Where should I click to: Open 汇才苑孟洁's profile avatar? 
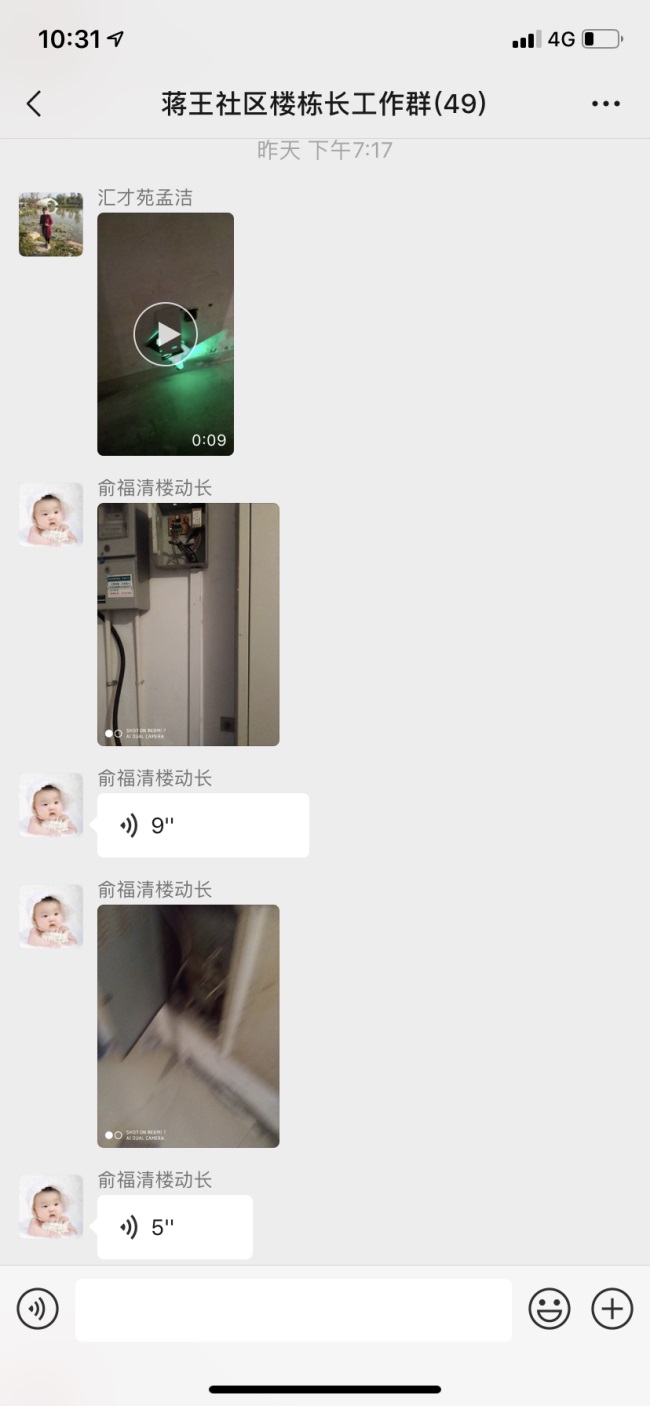(51, 225)
